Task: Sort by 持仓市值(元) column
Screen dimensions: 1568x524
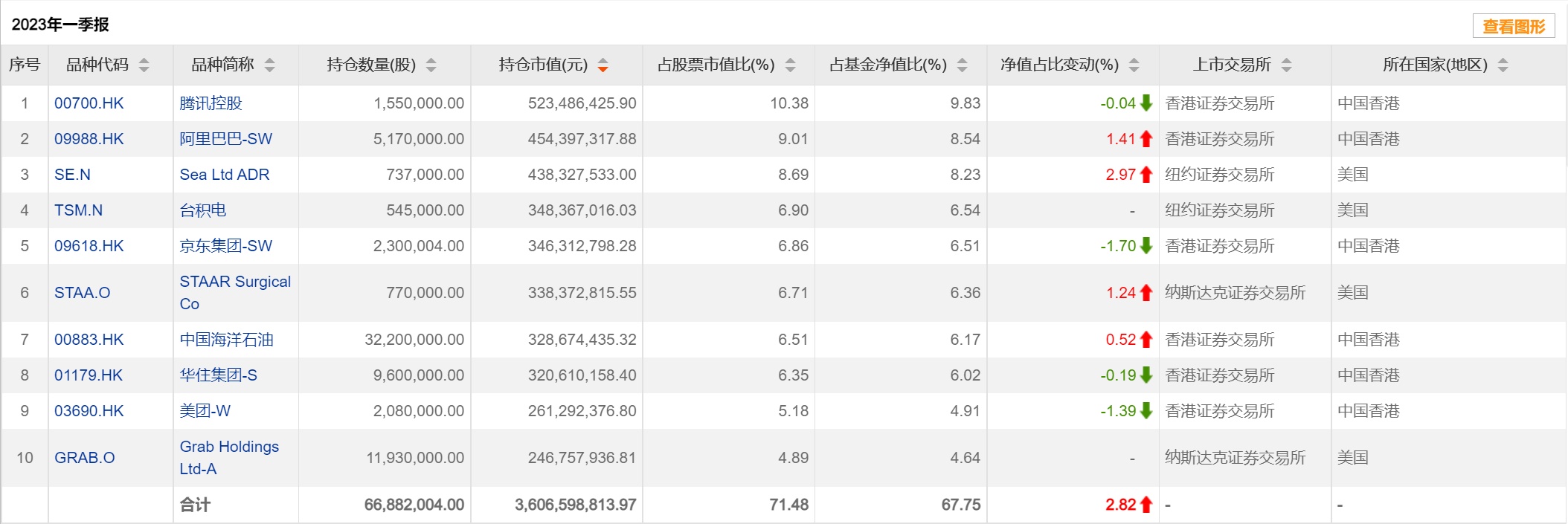Action: pyautogui.click(x=603, y=65)
